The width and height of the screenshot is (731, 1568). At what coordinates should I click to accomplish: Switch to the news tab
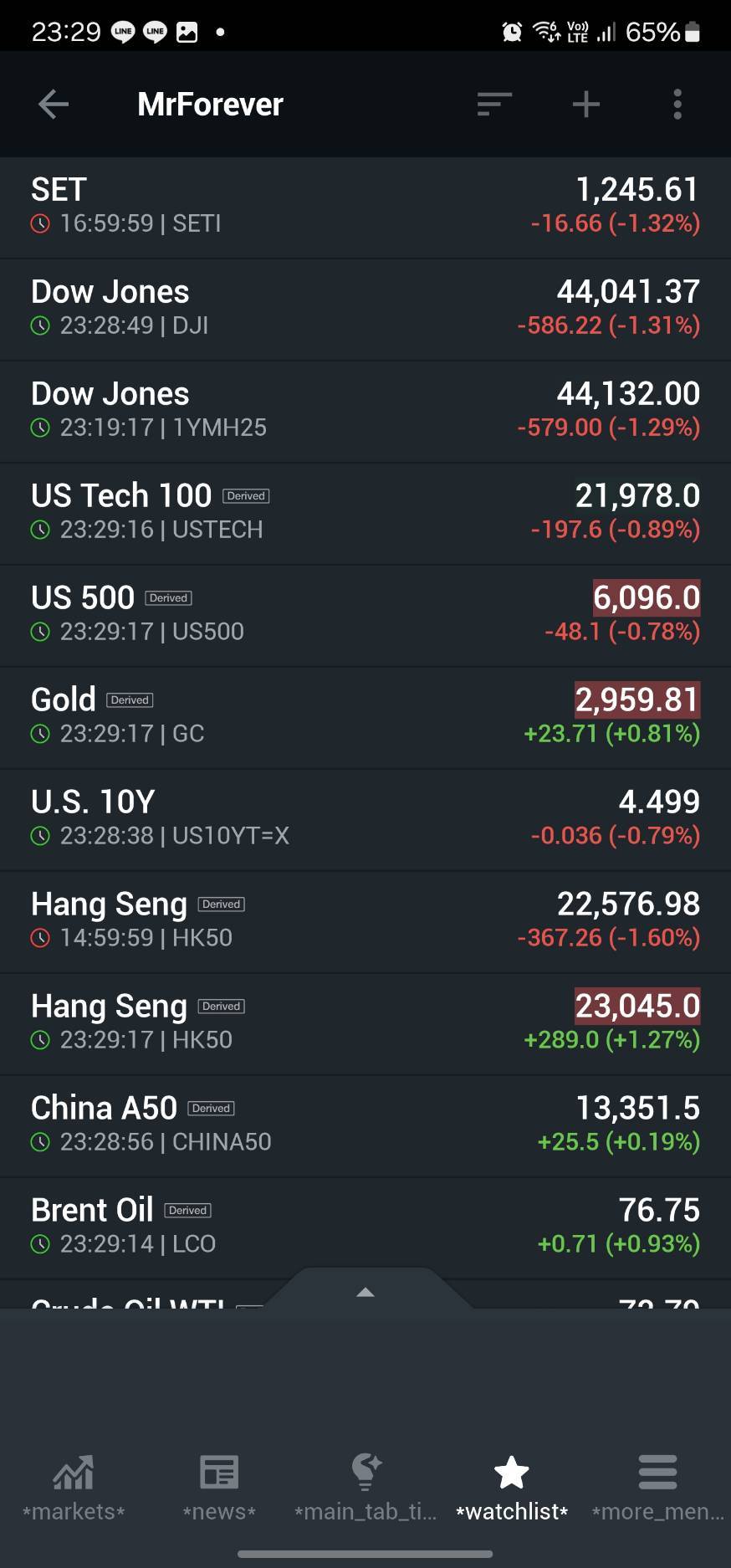coord(219,1488)
